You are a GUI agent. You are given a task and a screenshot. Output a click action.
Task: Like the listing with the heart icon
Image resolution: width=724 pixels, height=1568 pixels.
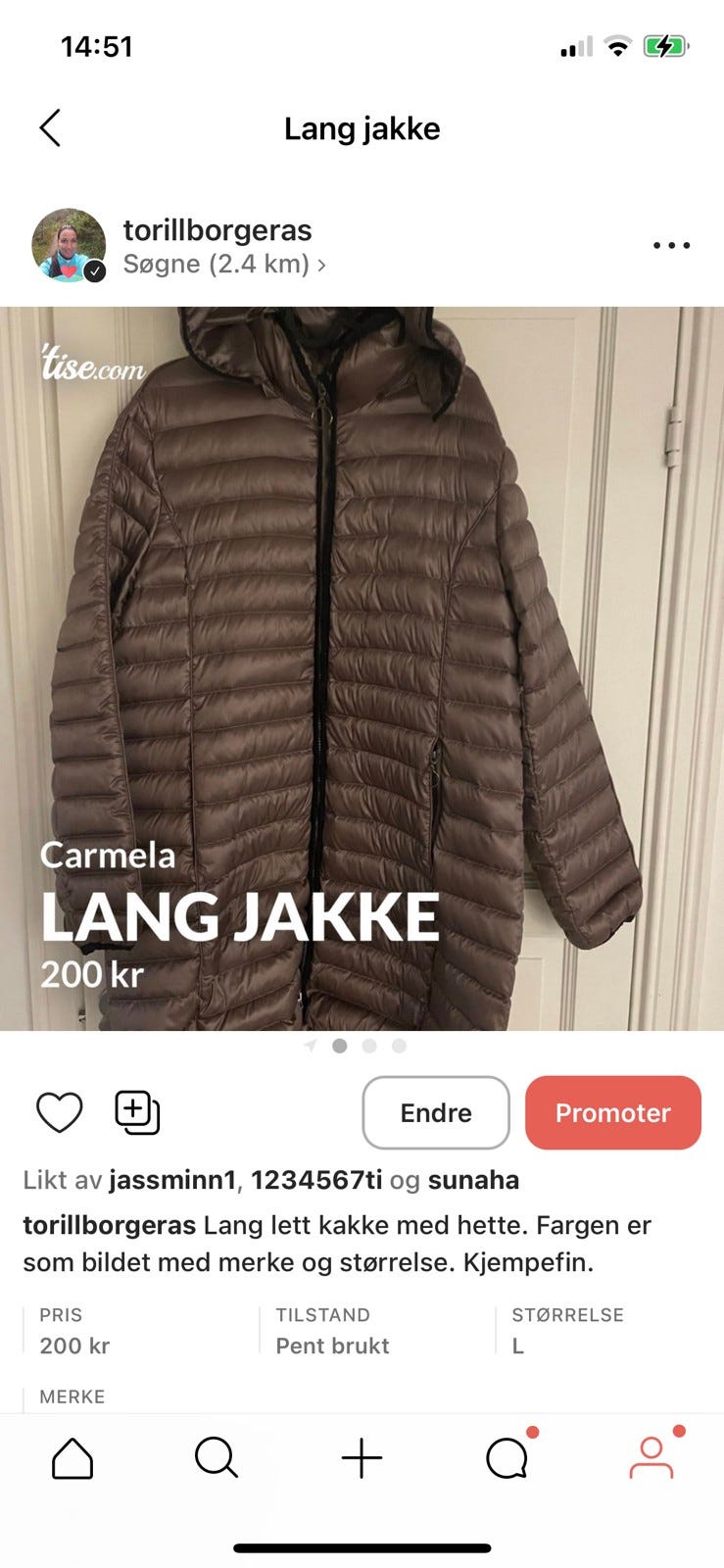[59, 1112]
